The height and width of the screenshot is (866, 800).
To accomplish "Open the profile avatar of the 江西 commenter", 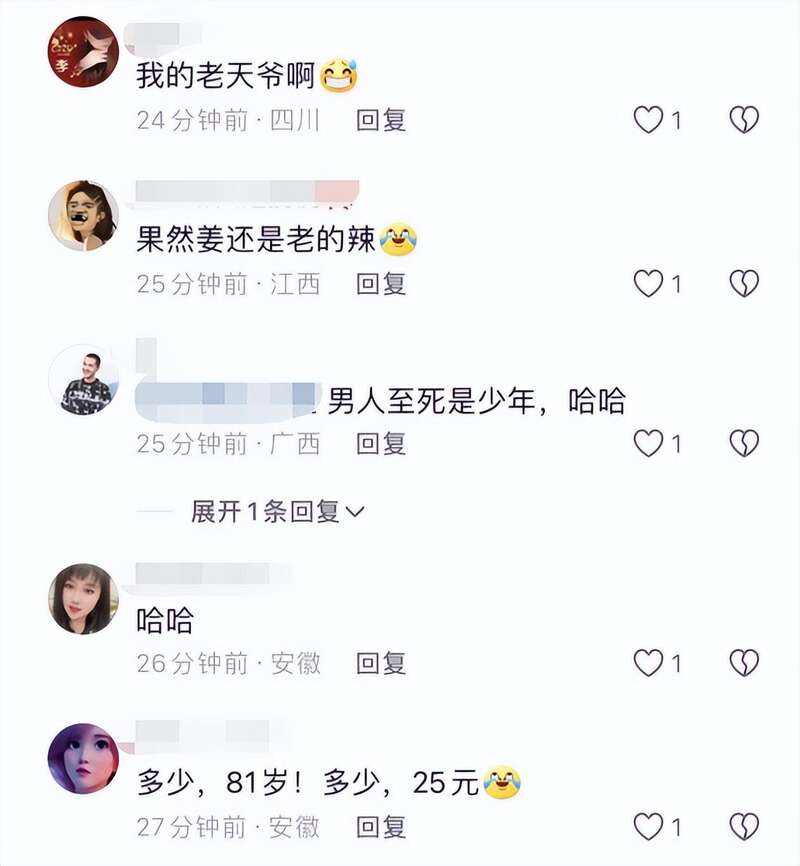I will point(84,216).
